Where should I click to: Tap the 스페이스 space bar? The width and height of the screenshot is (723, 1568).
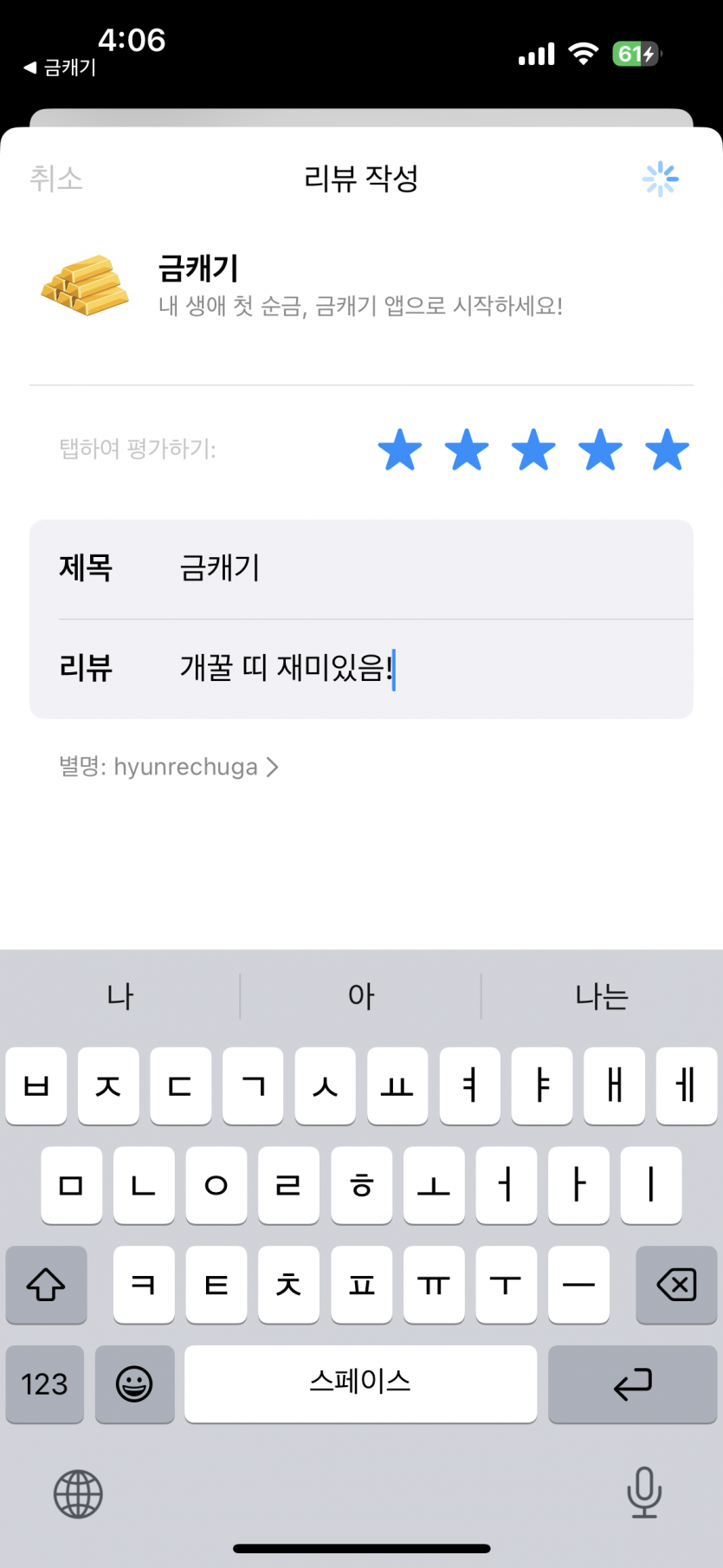coord(360,1383)
